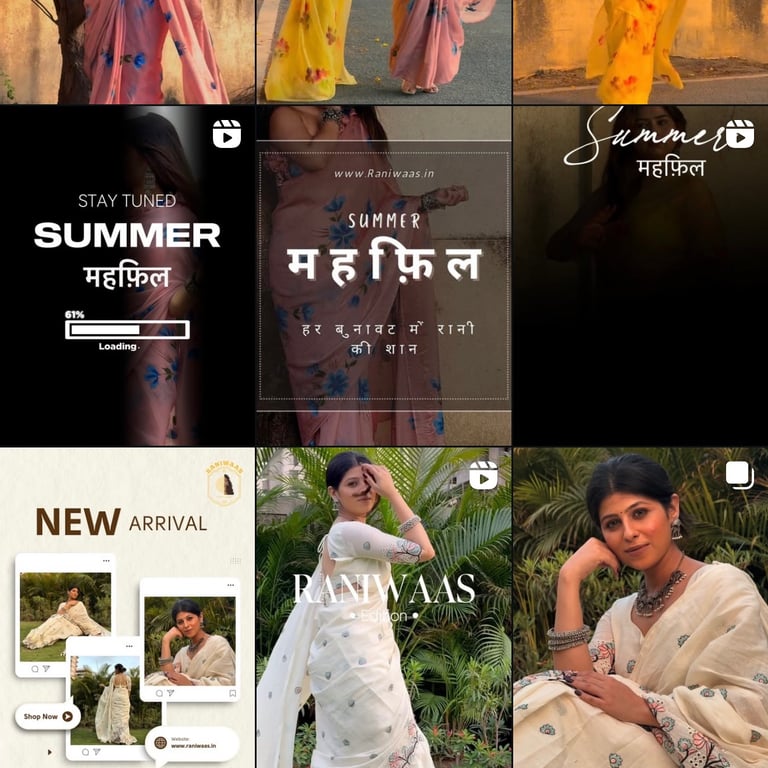Open the yellow saree post by the wall
Screen dimensions: 768x768
point(641,50)
